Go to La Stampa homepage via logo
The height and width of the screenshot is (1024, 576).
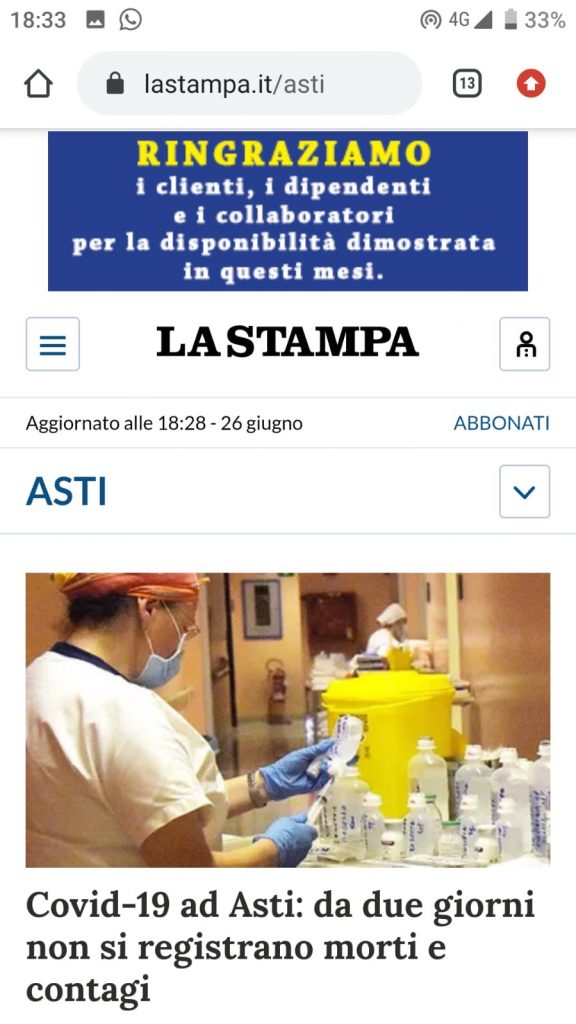[x=287, y=342]
